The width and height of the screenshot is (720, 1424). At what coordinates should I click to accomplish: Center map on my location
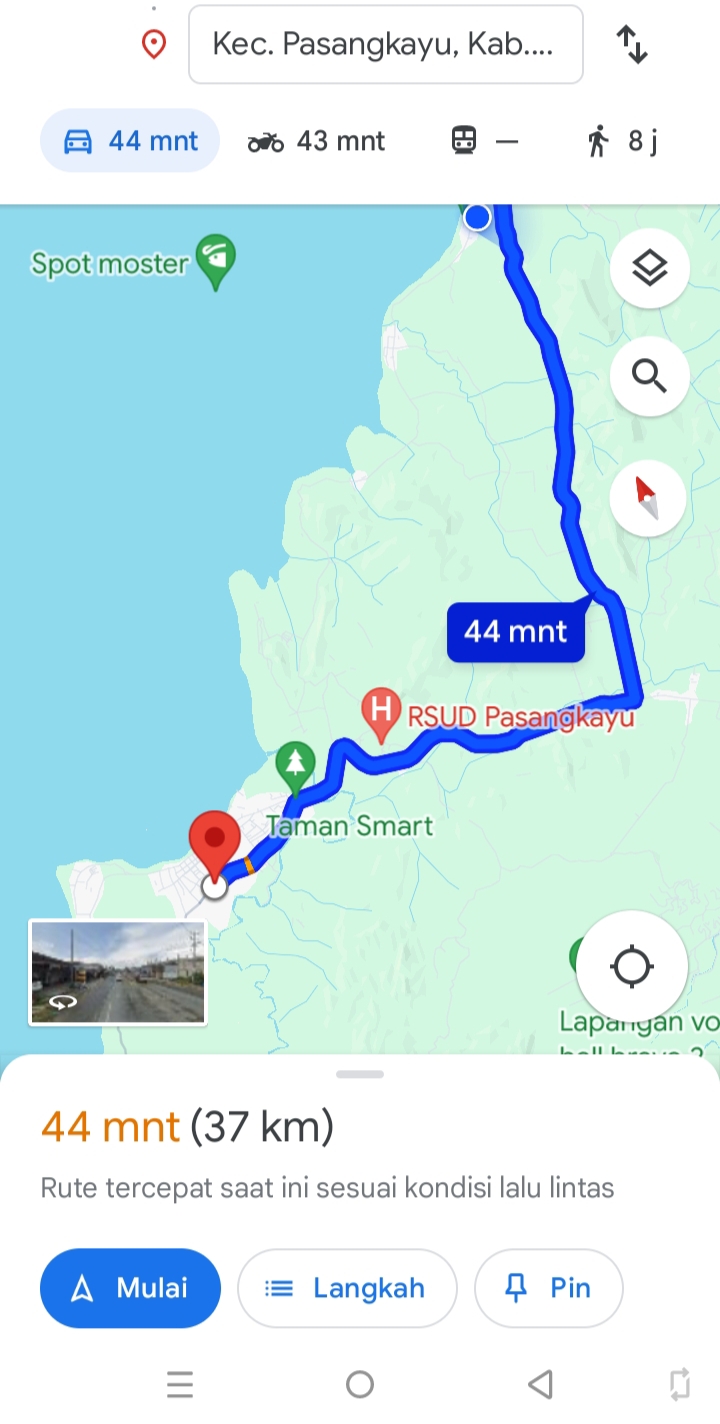click(632, 967)
